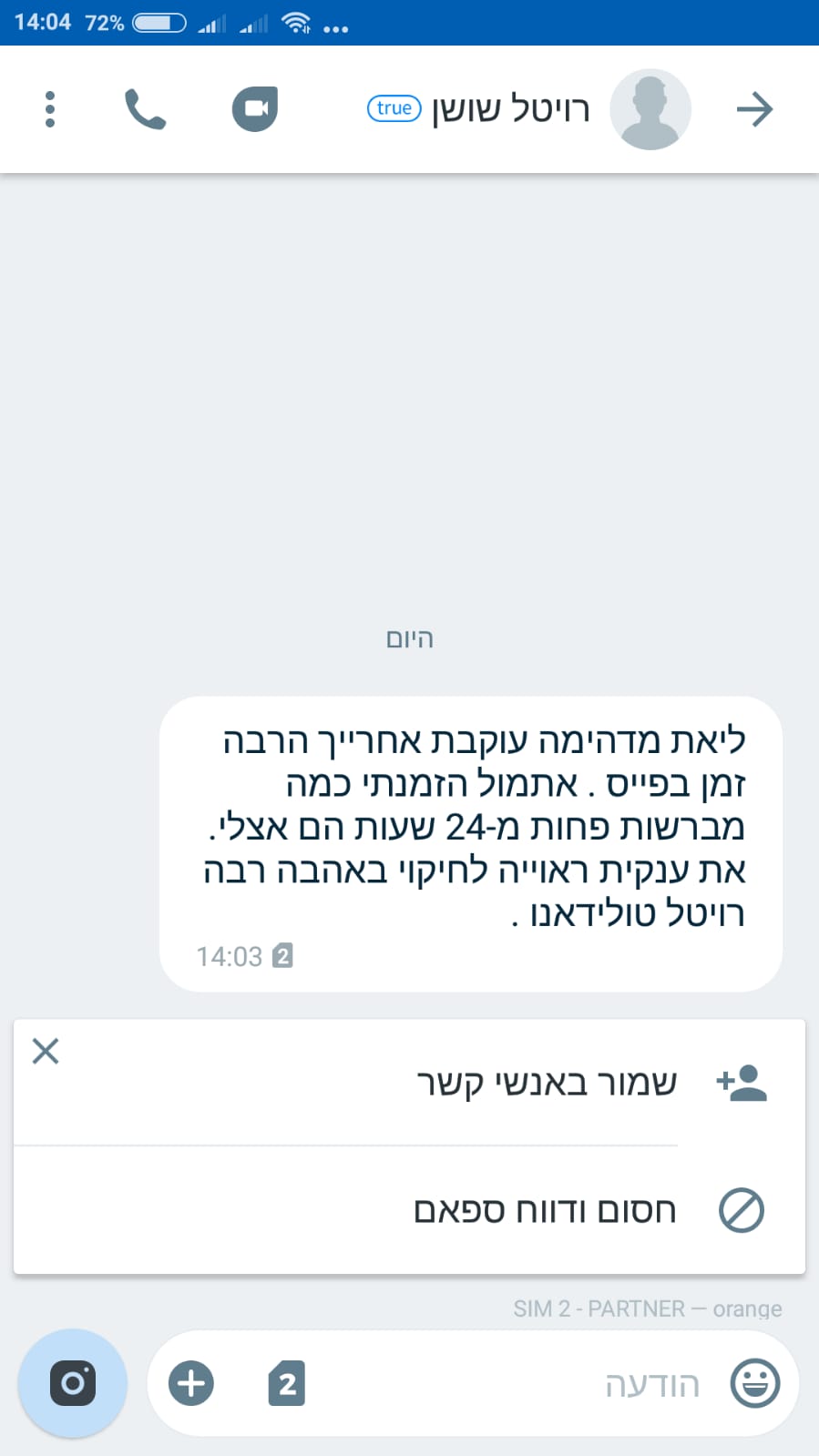Open the contact's profile avatar

click(650, 109)
